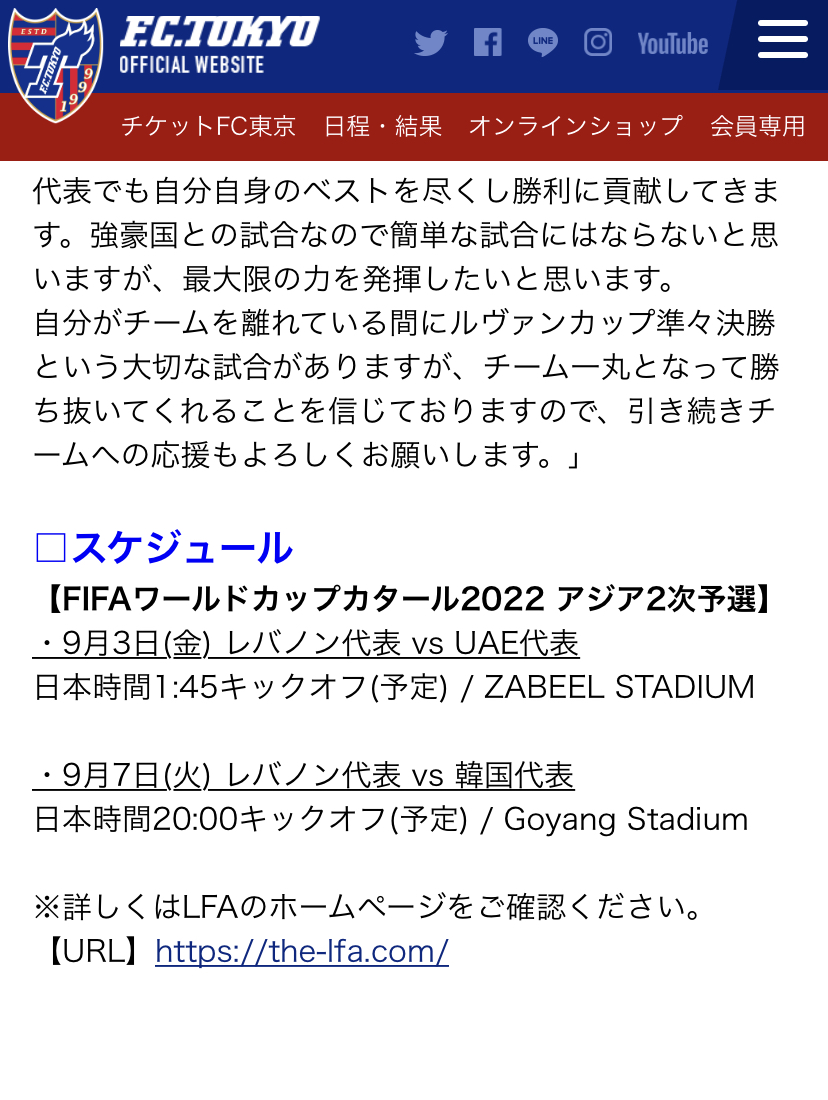Follow the https://the-lfa.com/ link
Image resolution: width=828 pixels, height=1100 pixels.
pyautogui.click(x=302, y=951)
